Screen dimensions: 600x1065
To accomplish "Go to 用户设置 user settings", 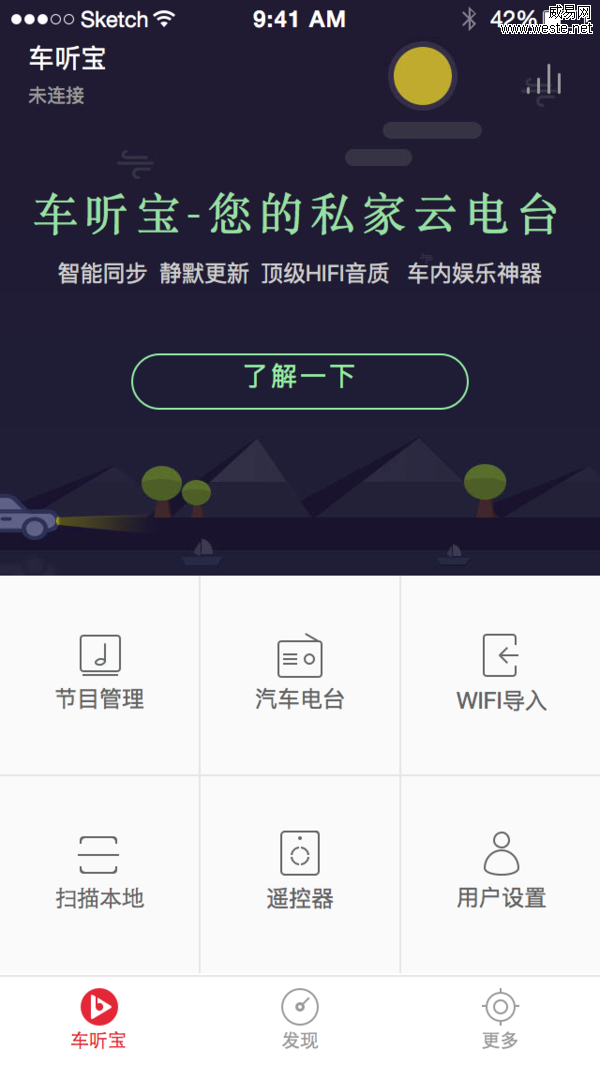I will (x=501, y=873).
